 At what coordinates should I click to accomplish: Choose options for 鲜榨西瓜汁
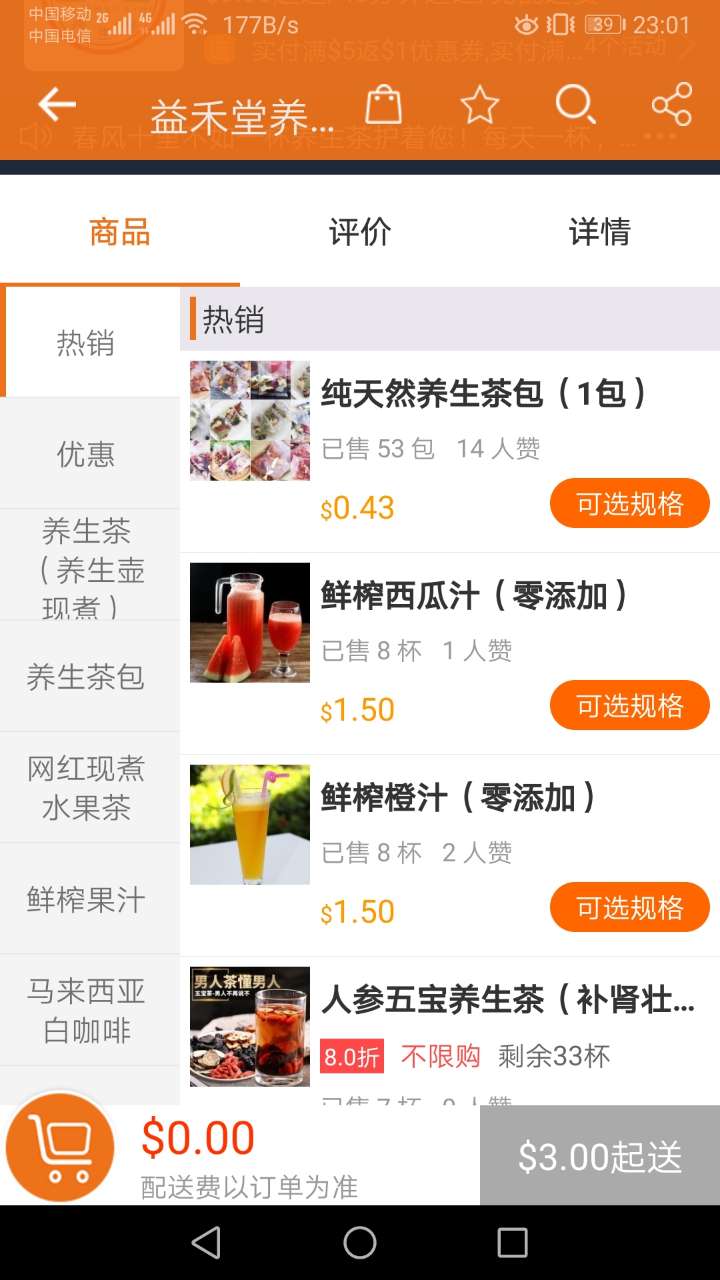[629, 706]
